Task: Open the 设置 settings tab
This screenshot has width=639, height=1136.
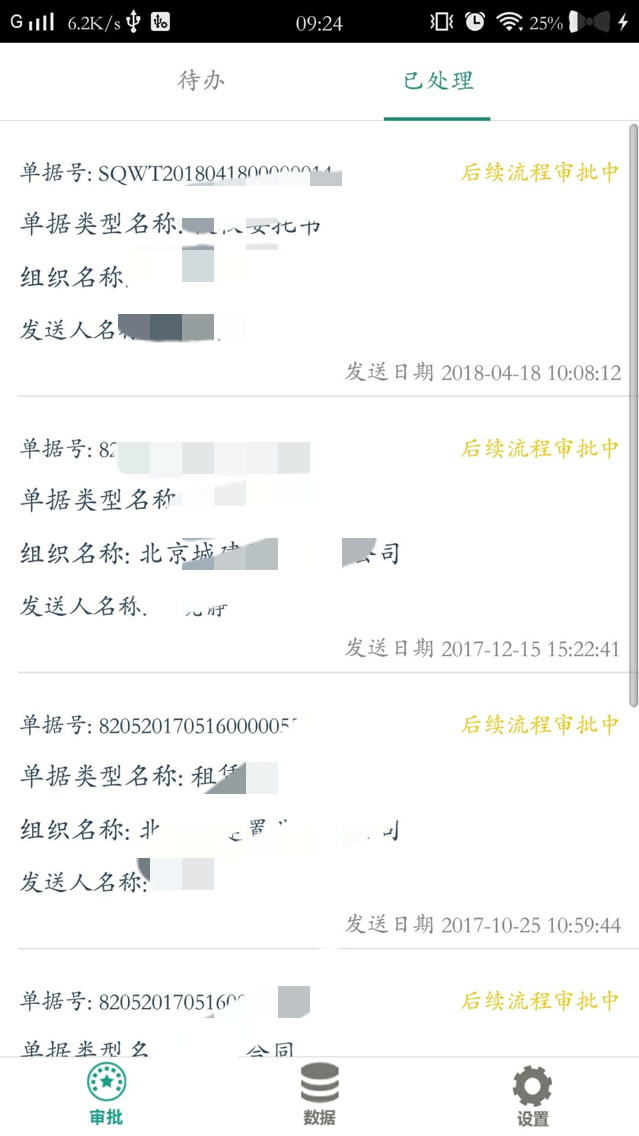Action: click(532, 1095)
